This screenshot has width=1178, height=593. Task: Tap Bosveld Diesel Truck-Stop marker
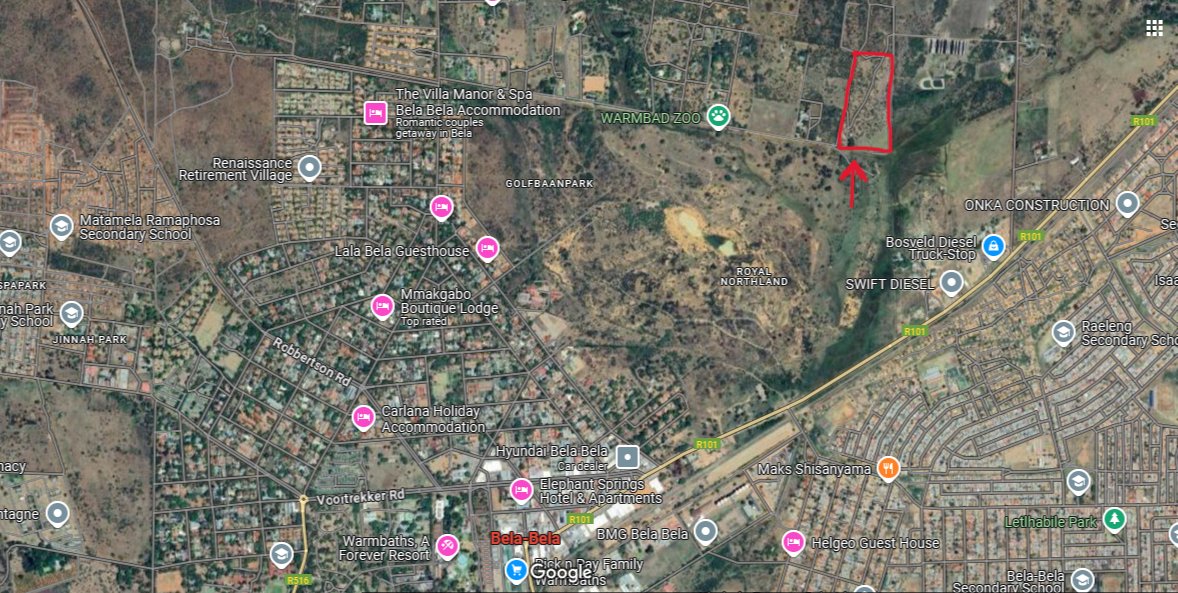992,245
